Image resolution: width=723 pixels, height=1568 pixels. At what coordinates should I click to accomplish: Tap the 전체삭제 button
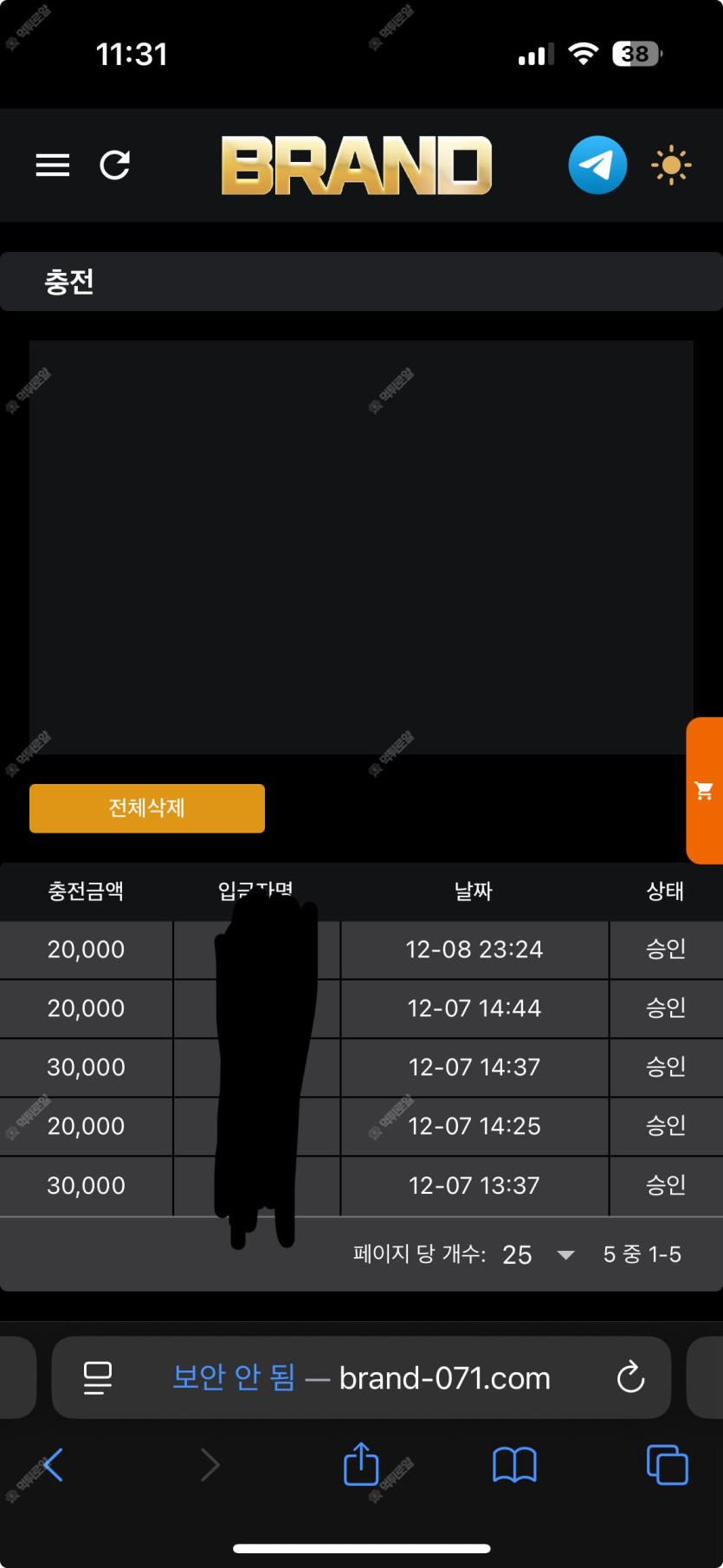pyautogui.click(x=147, y=808)
